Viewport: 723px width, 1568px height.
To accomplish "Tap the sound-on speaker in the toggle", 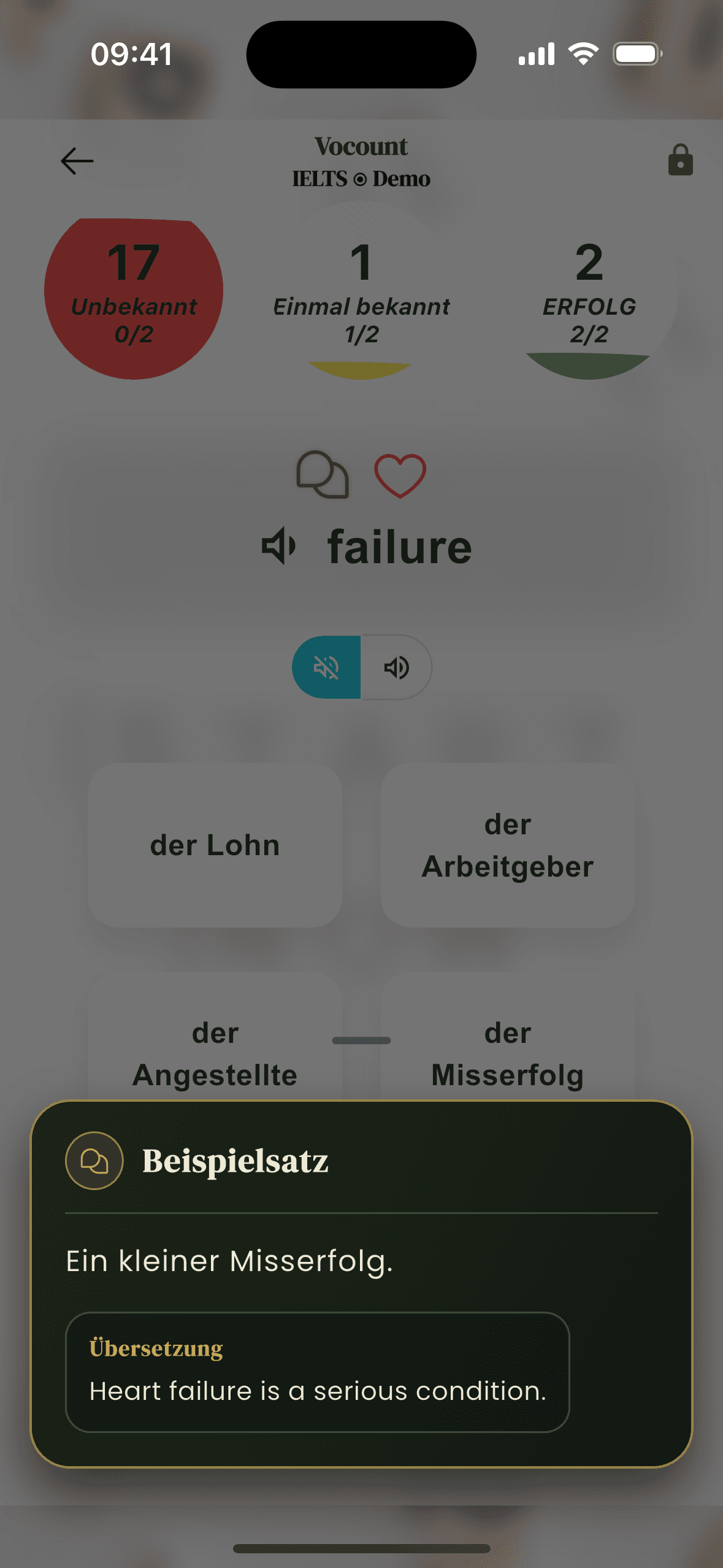I will coord(397,667).
